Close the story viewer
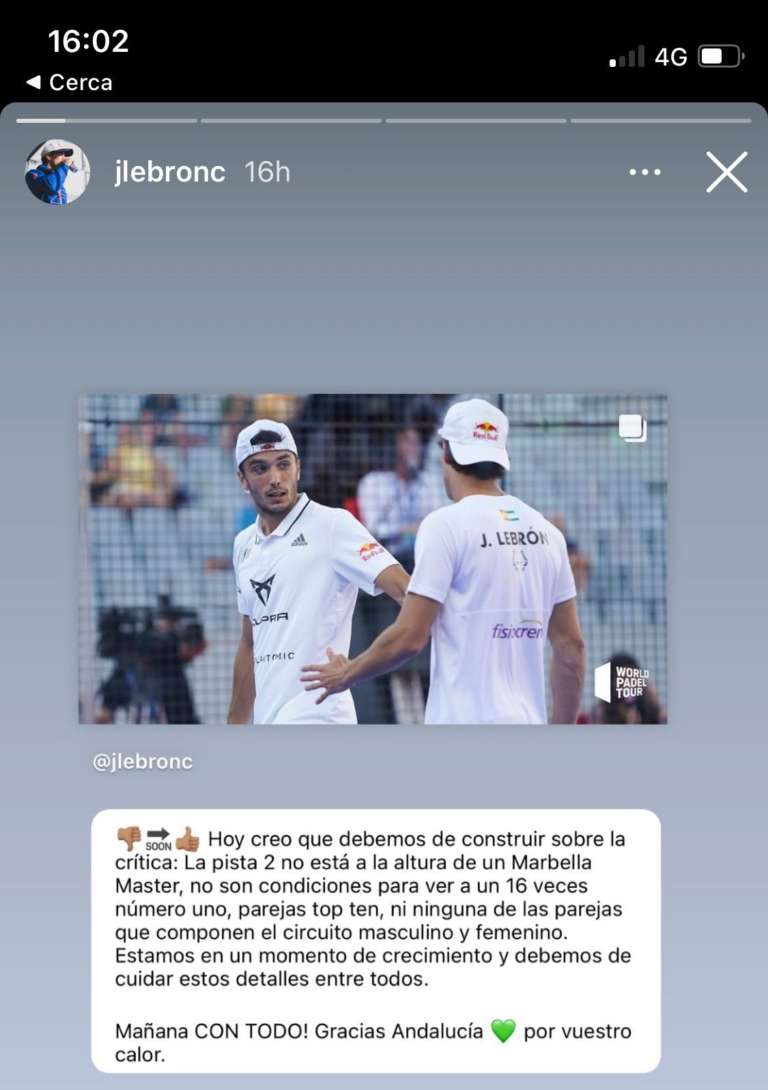The height and width of the screenshot is (1090, 768). pos(726,172)
